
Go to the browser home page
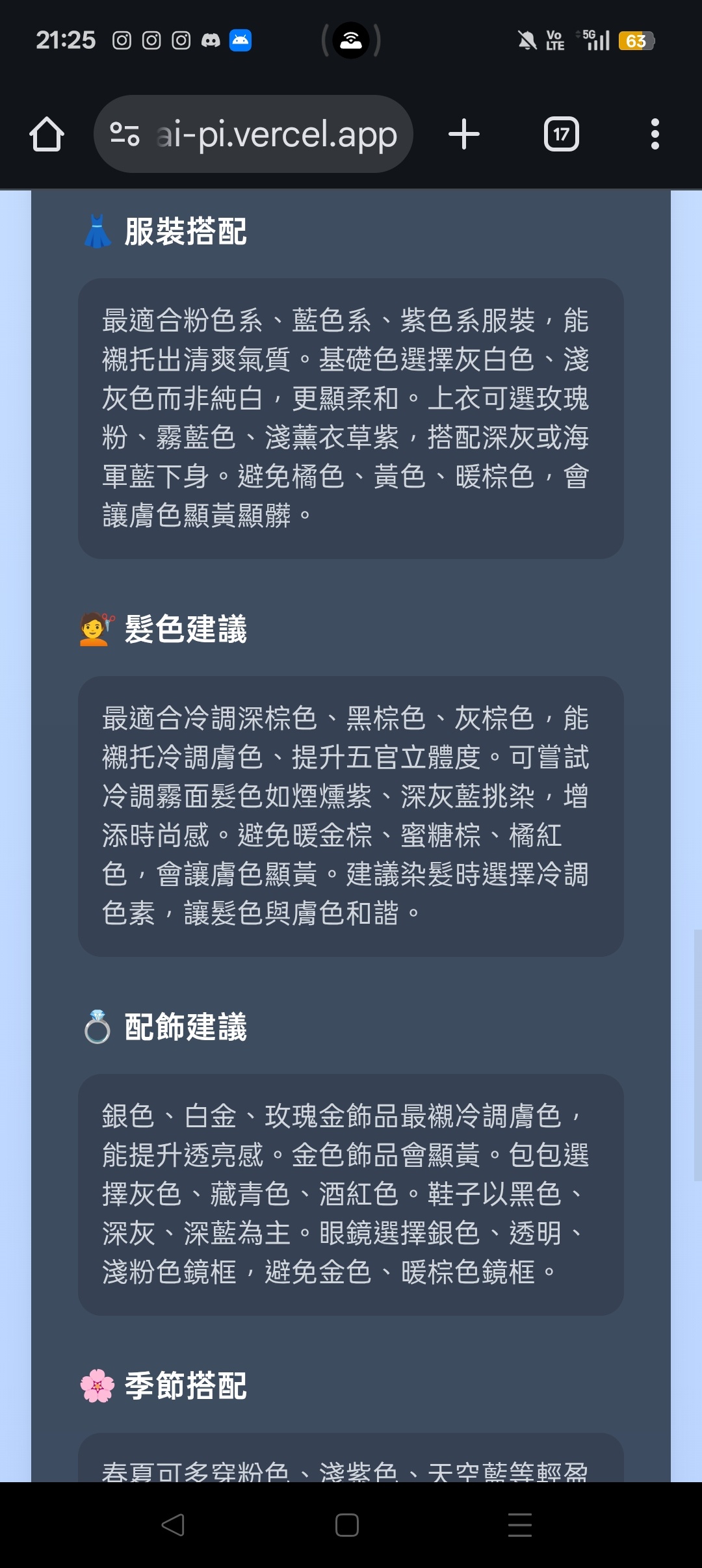pyautogui.click(x=47, y=135)
